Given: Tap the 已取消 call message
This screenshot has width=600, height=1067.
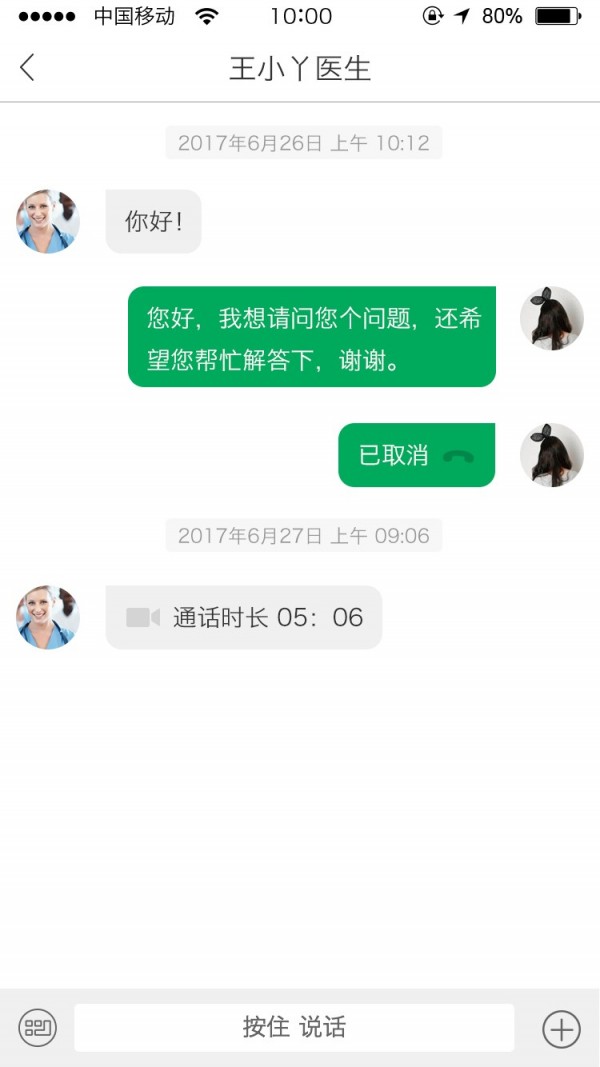Looking at the screenshot, I should coord(416,456).
